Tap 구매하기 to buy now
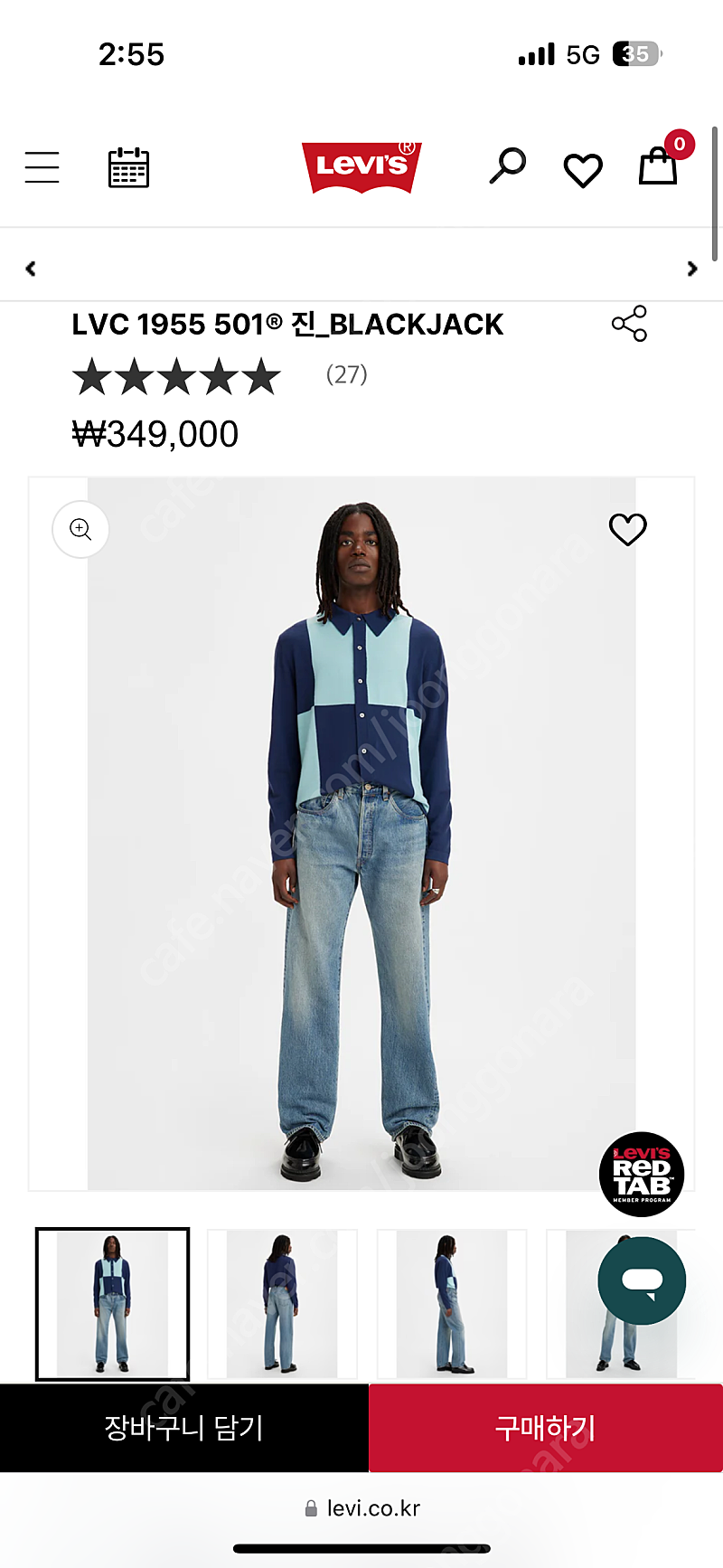The width and height of the screenshot is (723, 1568). pyautogui.click(x=546, y=1428)
